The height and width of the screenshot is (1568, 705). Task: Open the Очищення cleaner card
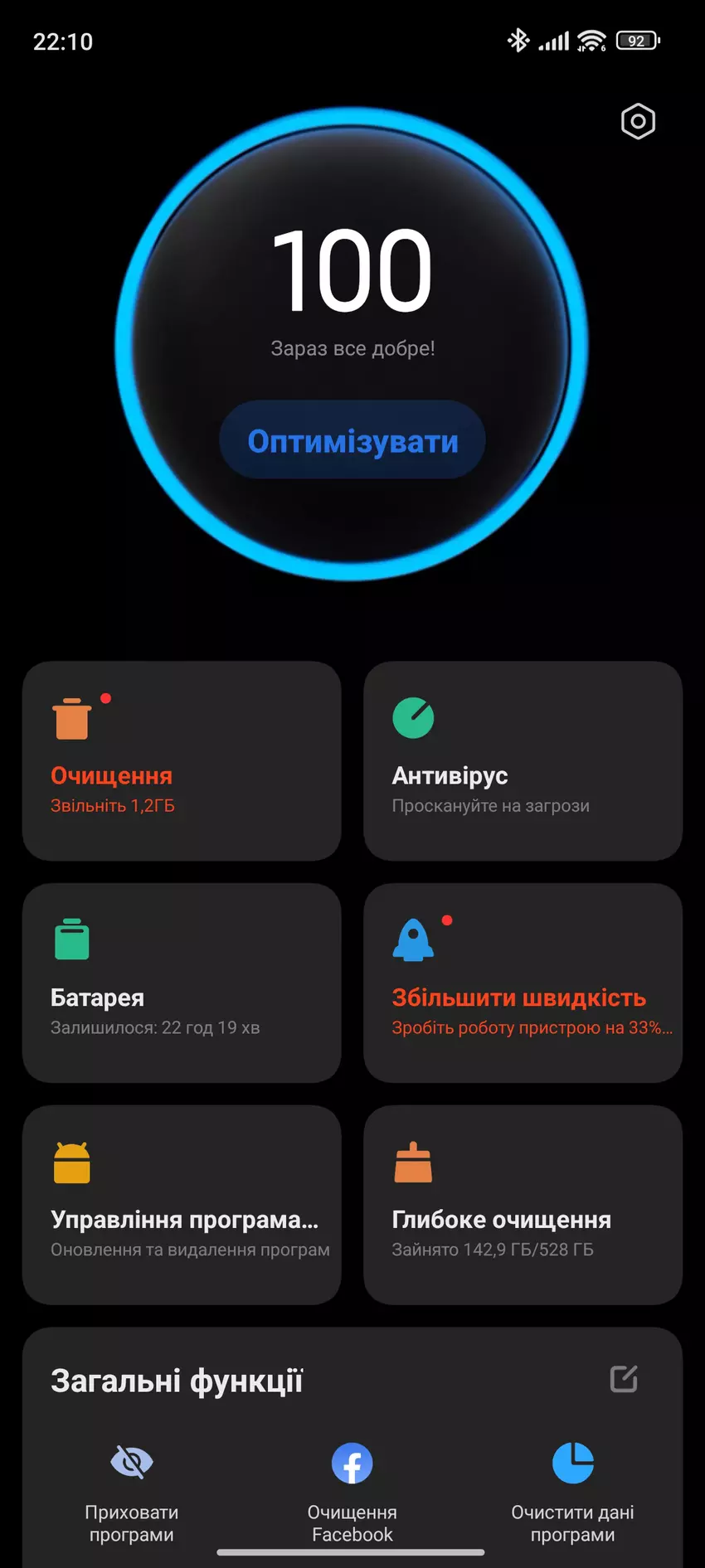pyautogui.click(x=182, y=760)
